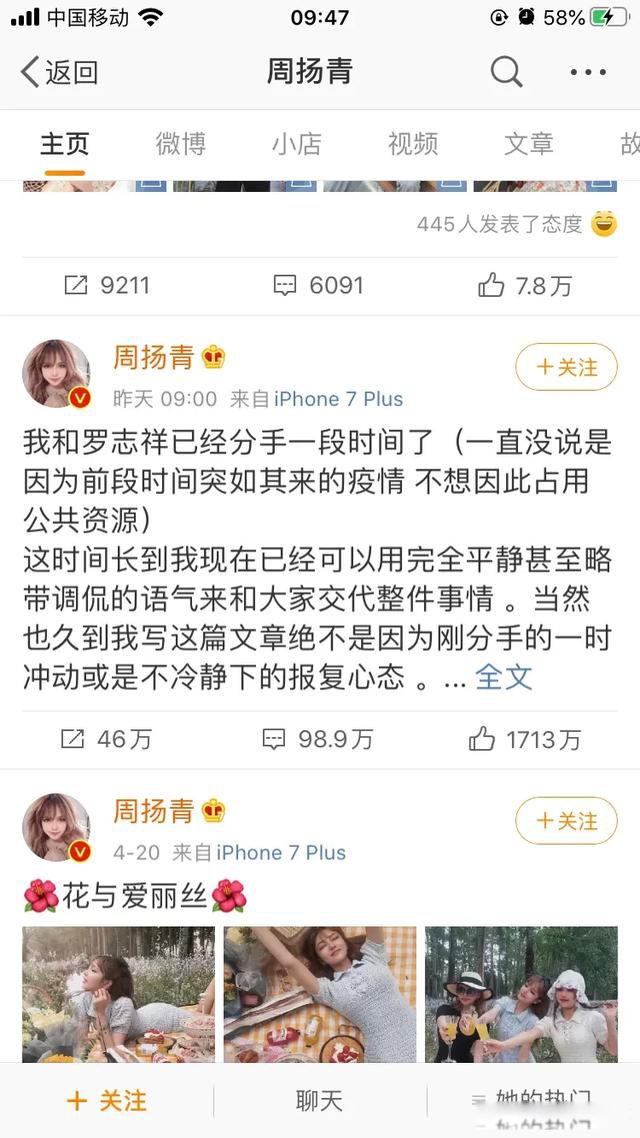The height and width of the screenshot is (1138, 640).
Task: Follow 周扬青 from the 花与爱丽丝 post
Action: click(x=566, y=821)
